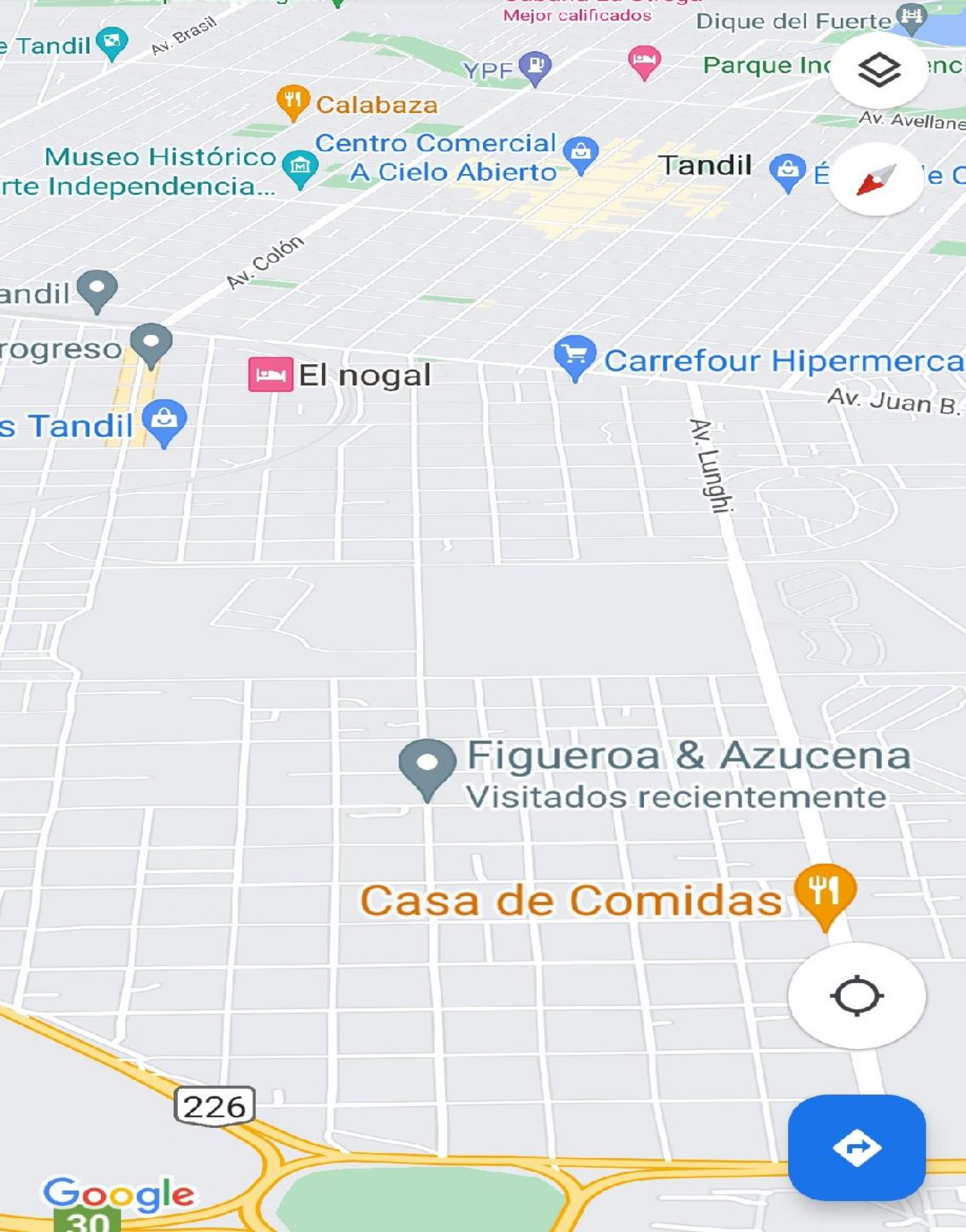
Task: Open the Casa de Comidas restaurant marker
Action: pos(825,891)
